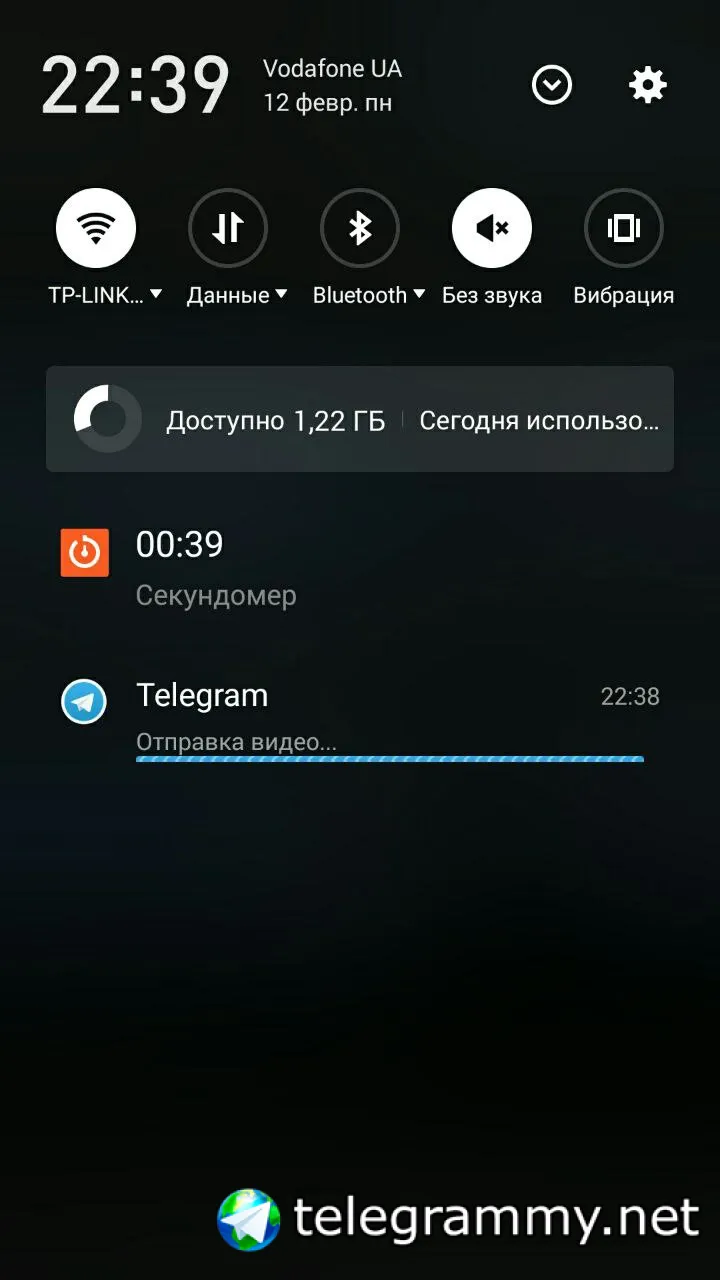Turn on Bluetooth
The width and height of the screenshot is (720, 1280).
point(360,228)
